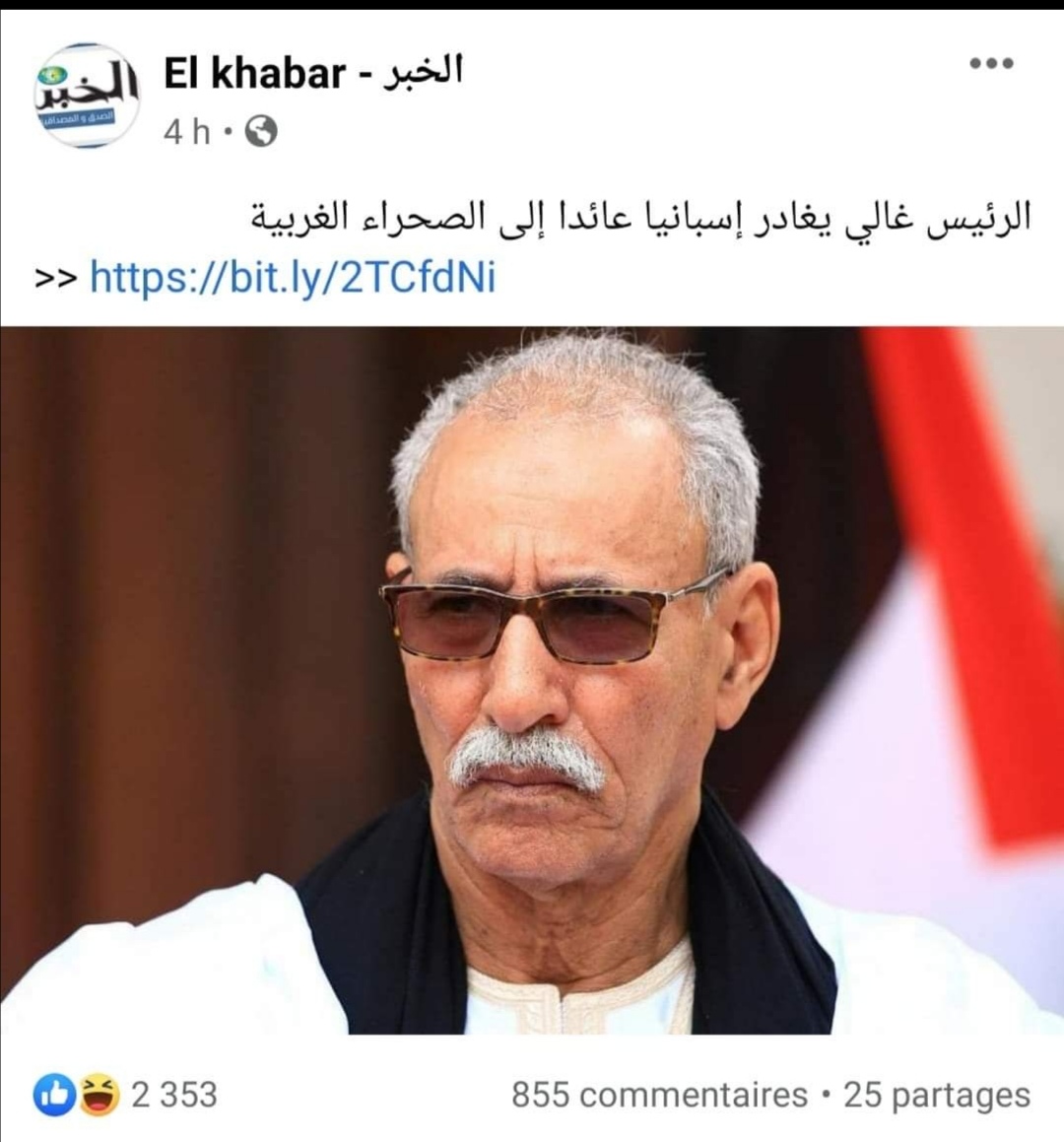The image size is (1064, 1142).
Task: View the 2 353 reactions list
Action: 126,1095
